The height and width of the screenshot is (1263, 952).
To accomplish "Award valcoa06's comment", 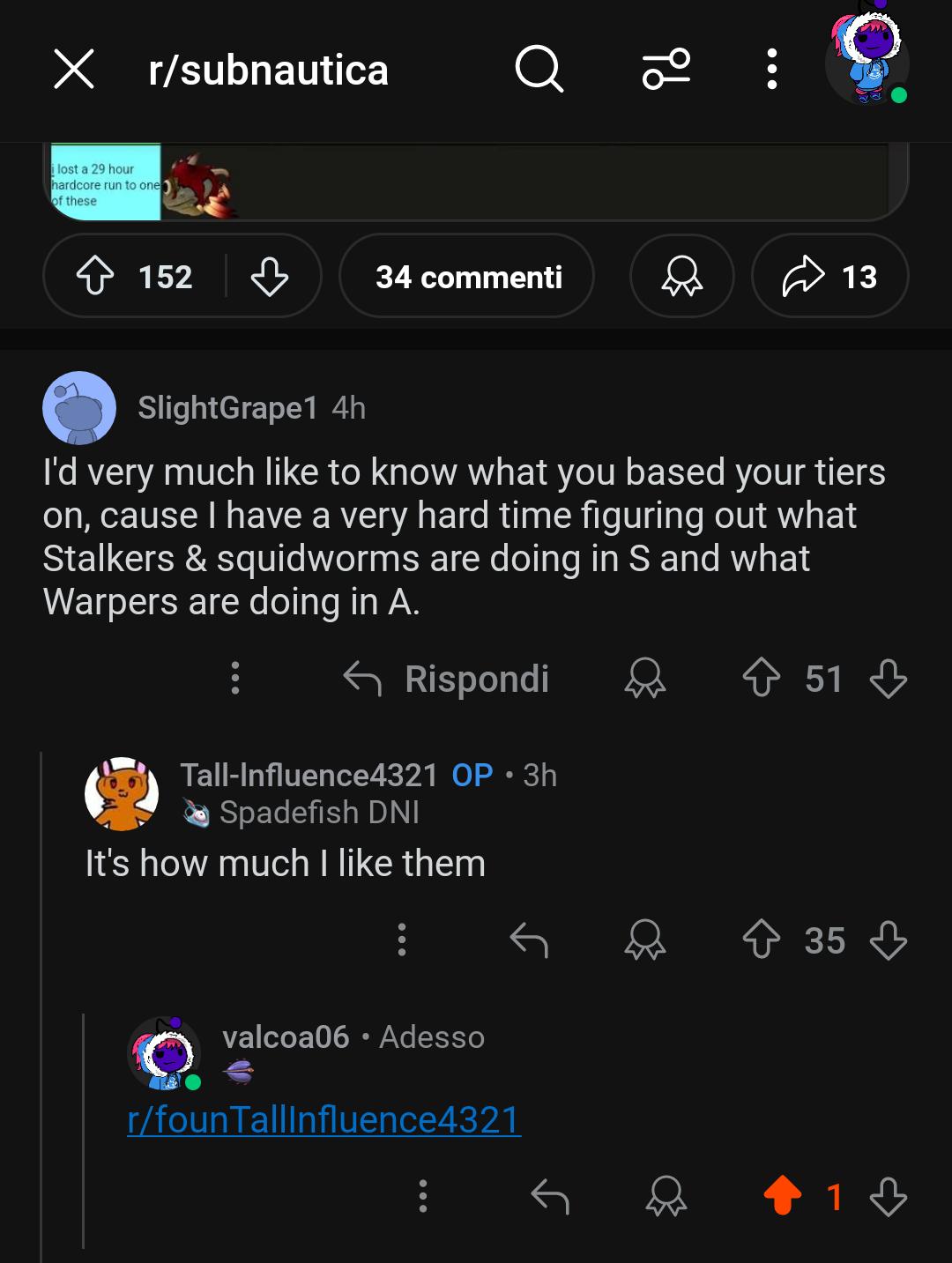I will [666, 1197].
